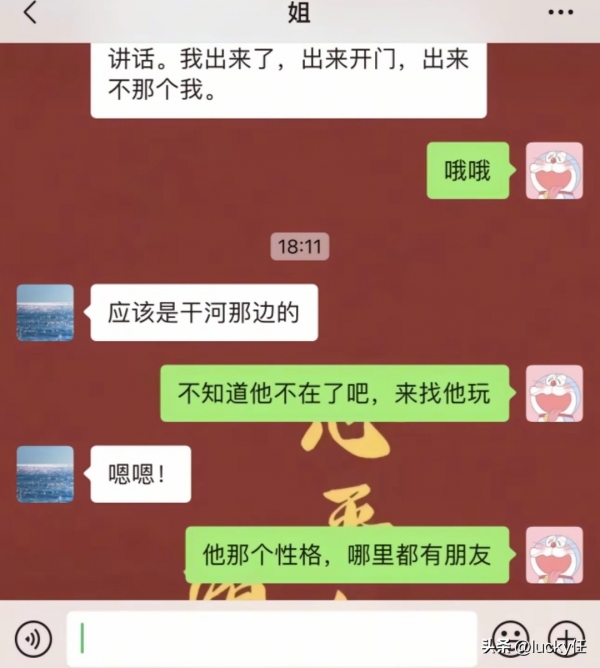
Task: Open sister's avatar beside 应该是干河那边的
Action: (x=45, y=313)
